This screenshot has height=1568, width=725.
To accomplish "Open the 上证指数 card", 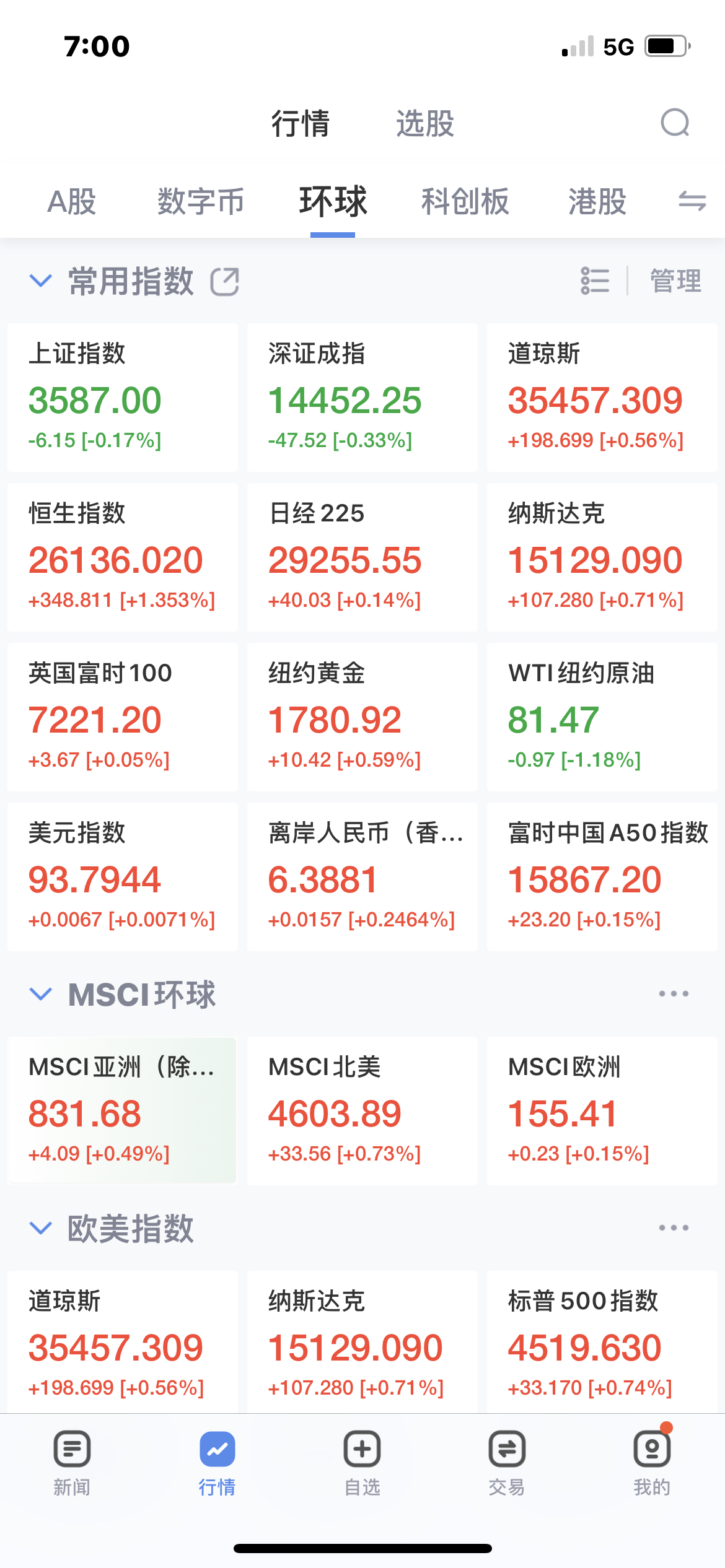I will (x=123, y=398).
